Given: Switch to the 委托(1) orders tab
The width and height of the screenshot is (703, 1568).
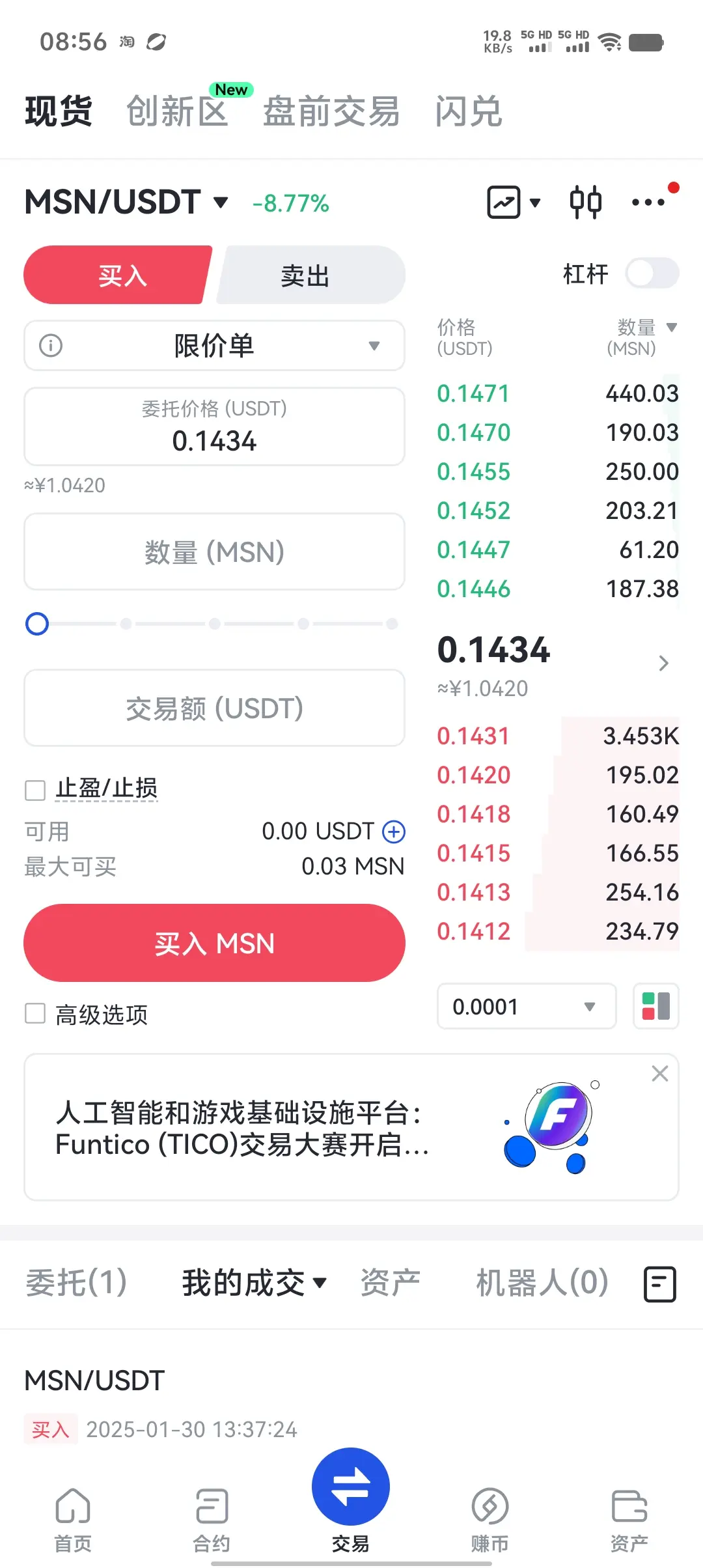Looking at the screenshot, I should 76,1283.
